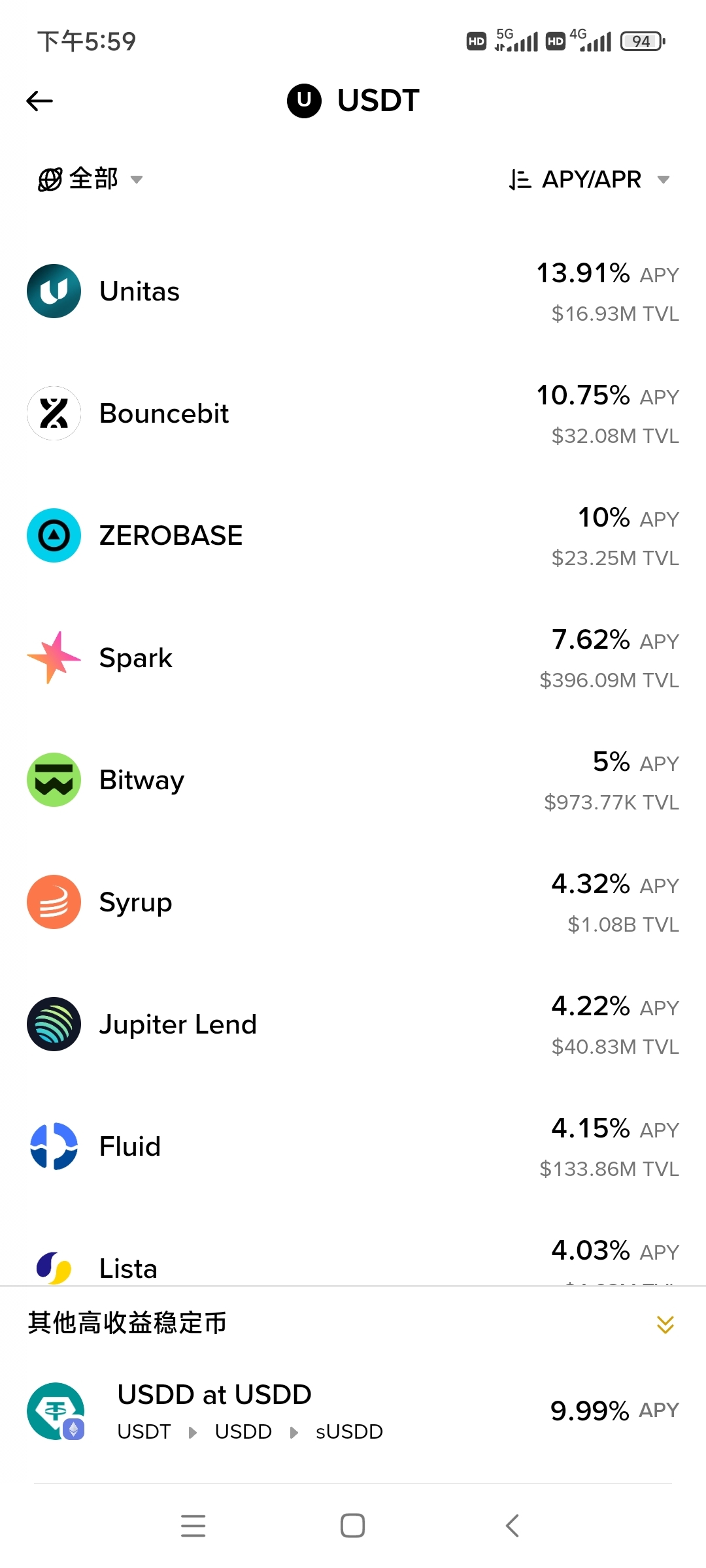Select the Bouncebit 10.75% APY row
The width and height of the screenshot is (706, 1568).
click(353, 414)
